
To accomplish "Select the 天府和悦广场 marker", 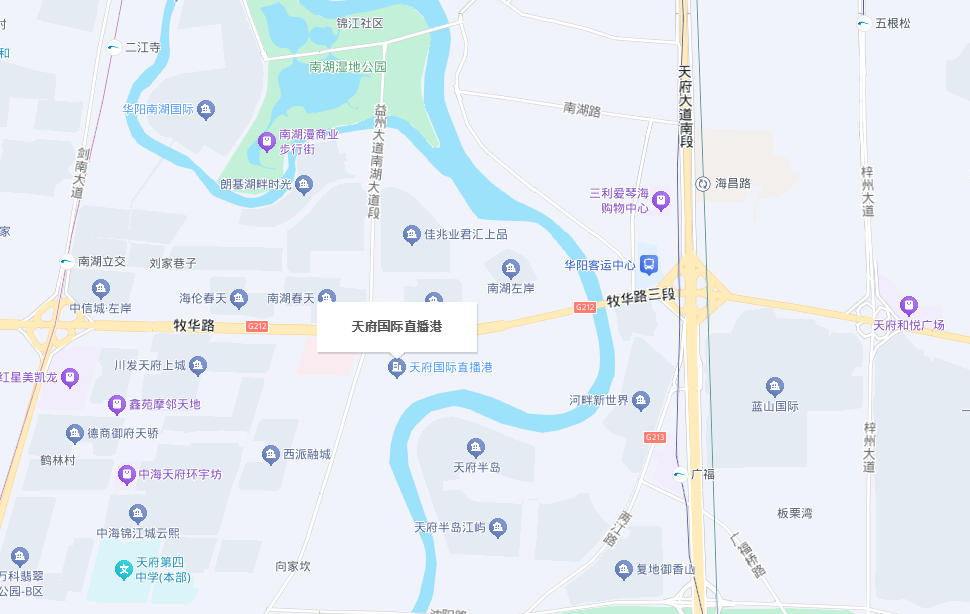I will (908, 304).
